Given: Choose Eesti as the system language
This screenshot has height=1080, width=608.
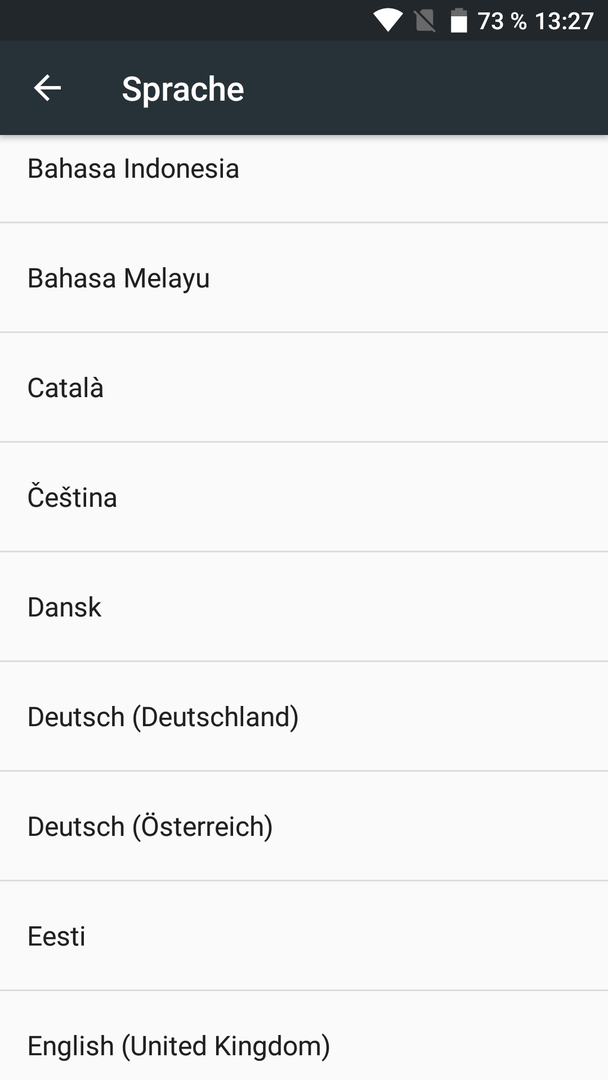Looking at the screenshot, I should [304, 935].
